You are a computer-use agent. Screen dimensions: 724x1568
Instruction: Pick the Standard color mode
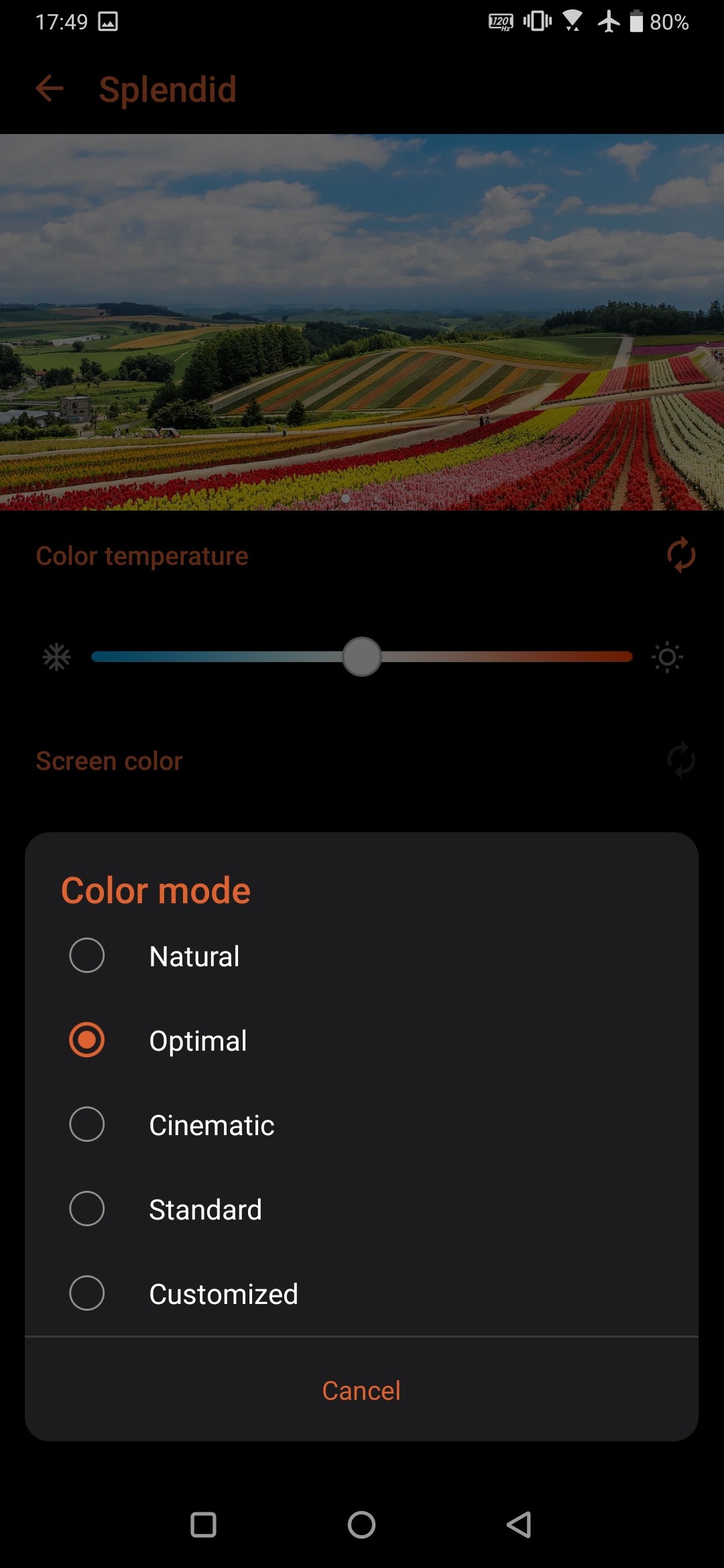(87, 1209)
